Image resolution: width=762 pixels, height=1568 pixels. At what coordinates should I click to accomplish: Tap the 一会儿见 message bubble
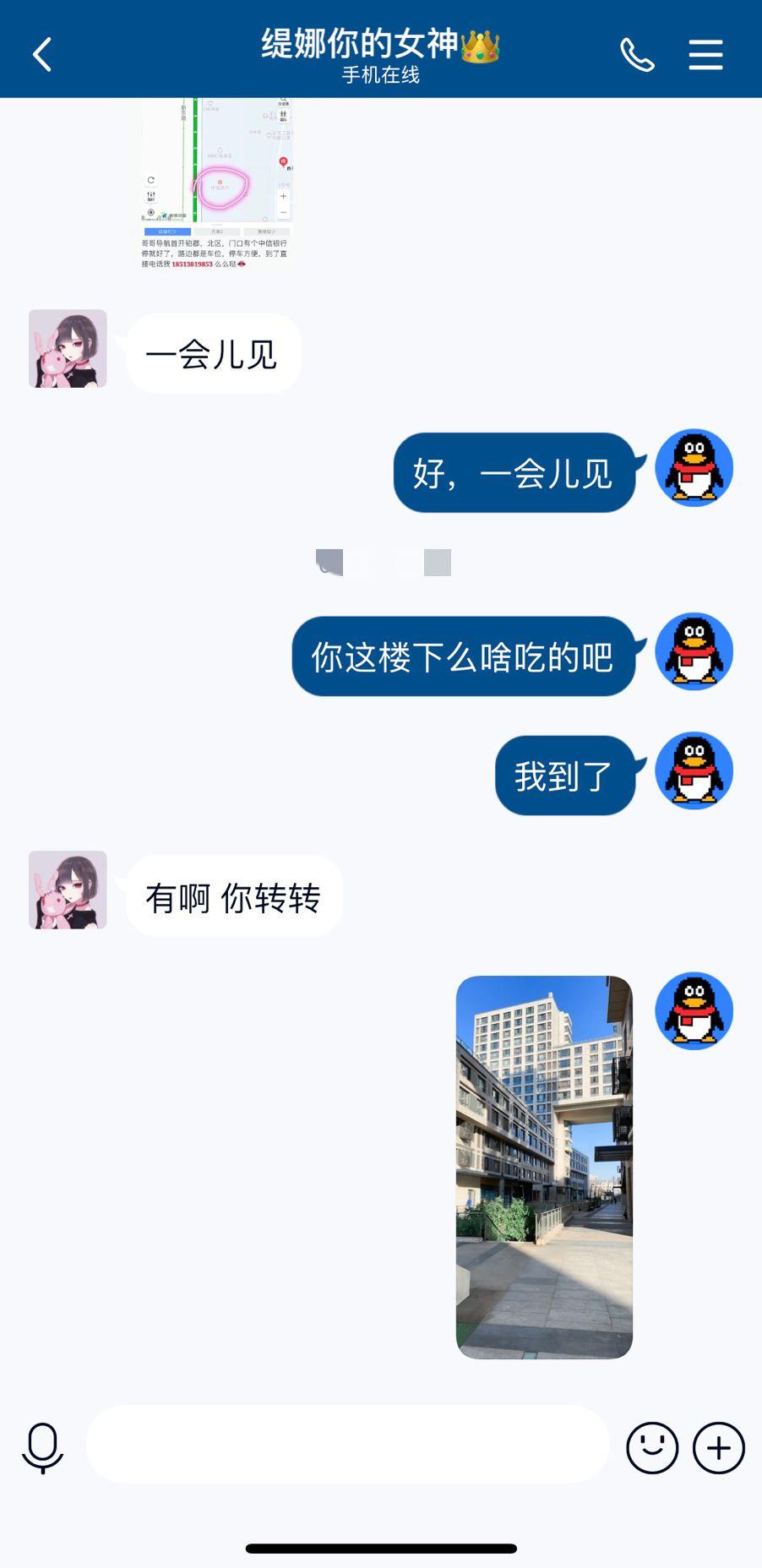(213, 353)
